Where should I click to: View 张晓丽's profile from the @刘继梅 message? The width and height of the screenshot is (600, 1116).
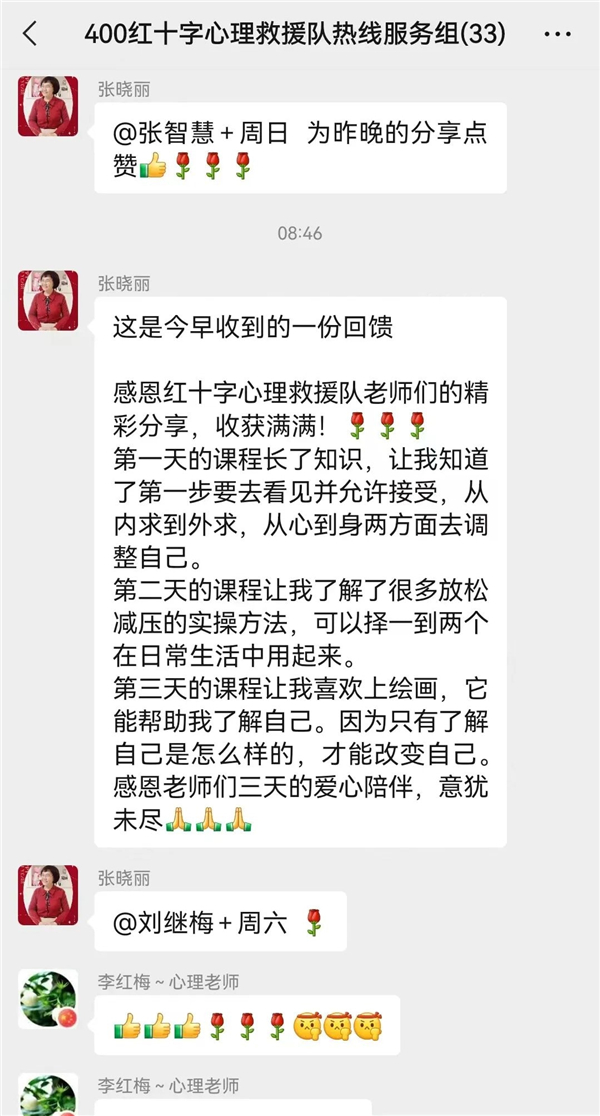[x=48, y=894]
